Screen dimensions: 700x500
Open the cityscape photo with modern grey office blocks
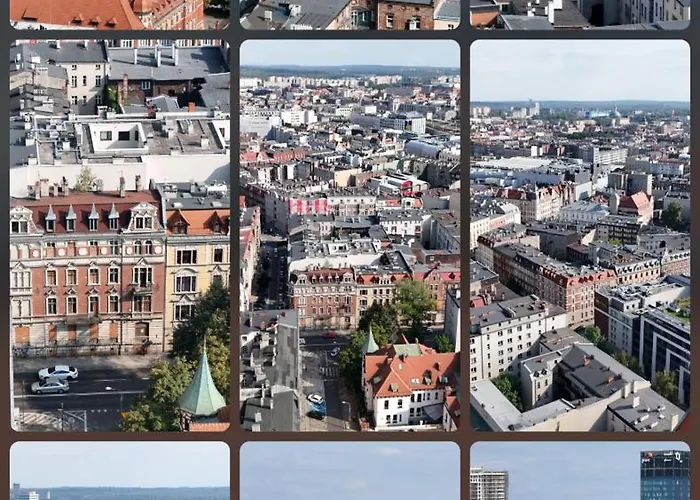(580, 235)
